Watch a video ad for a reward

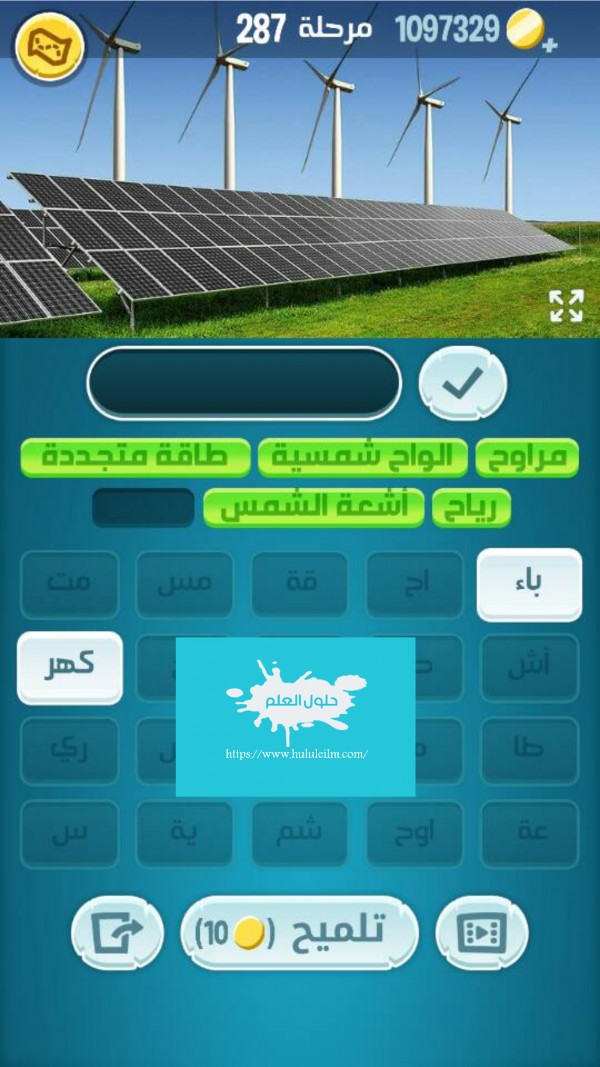click(x=481, y=933)
